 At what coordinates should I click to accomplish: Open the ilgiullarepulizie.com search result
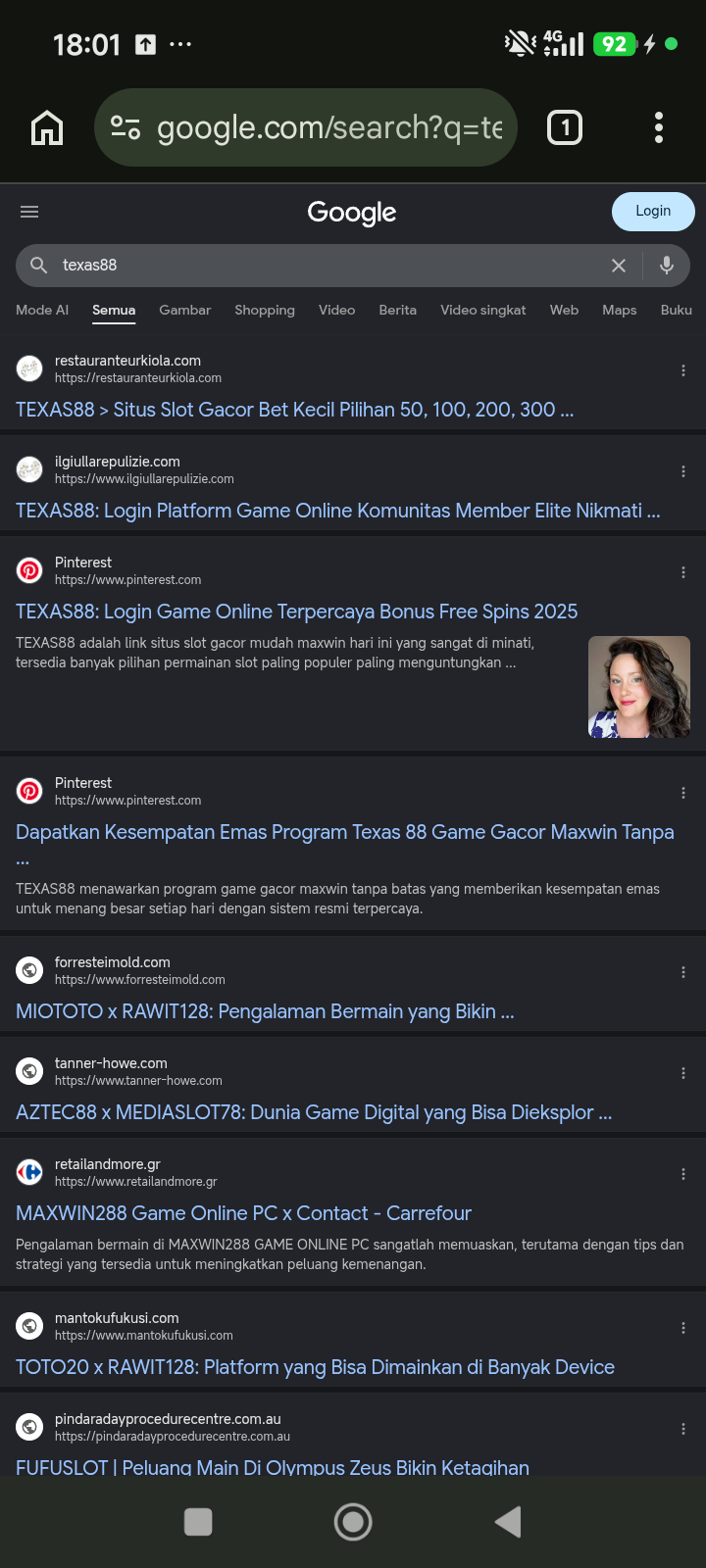coord(338,511)
